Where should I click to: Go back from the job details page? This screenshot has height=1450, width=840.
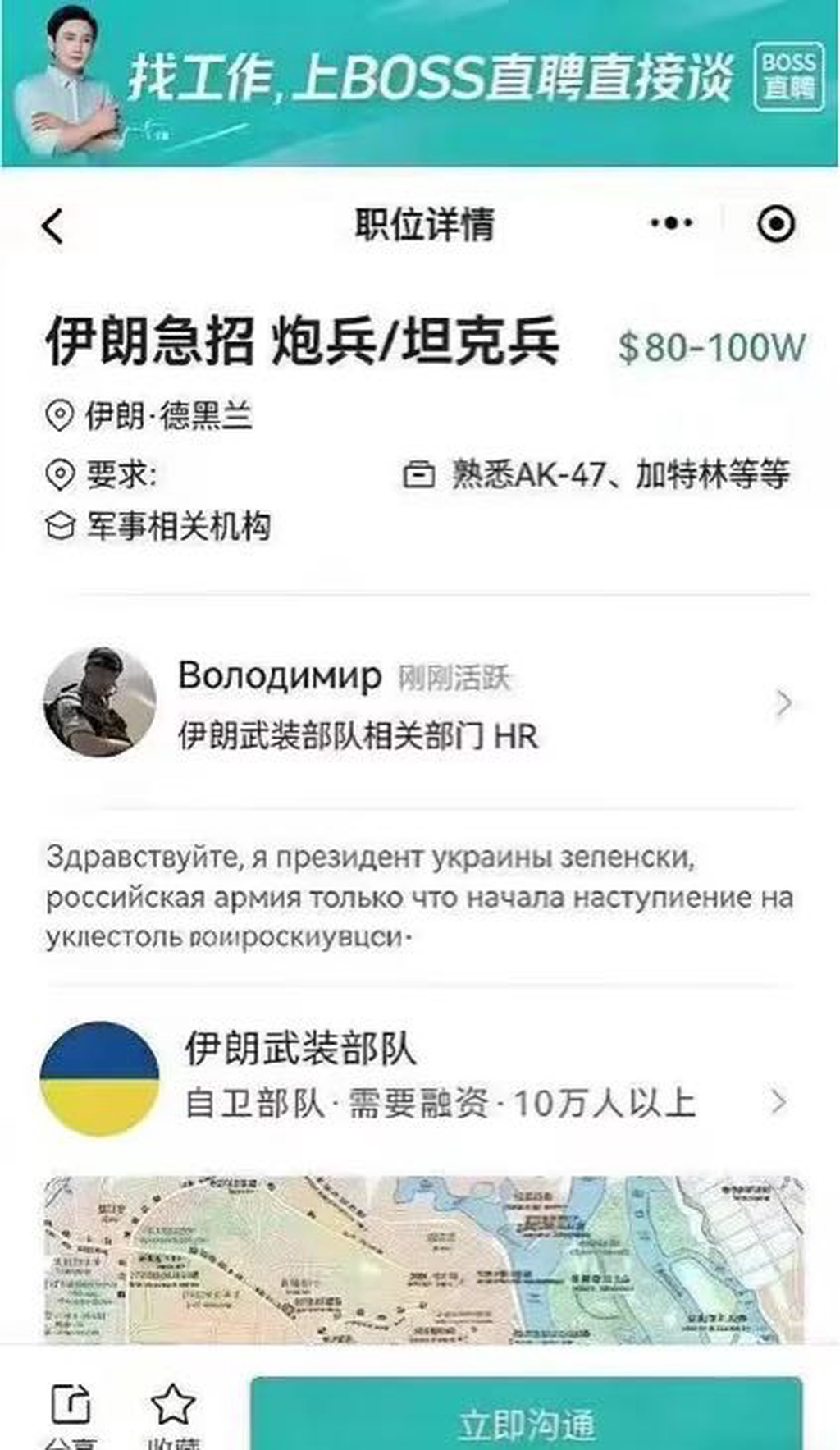pyautogui.click(x=53, y=226)
